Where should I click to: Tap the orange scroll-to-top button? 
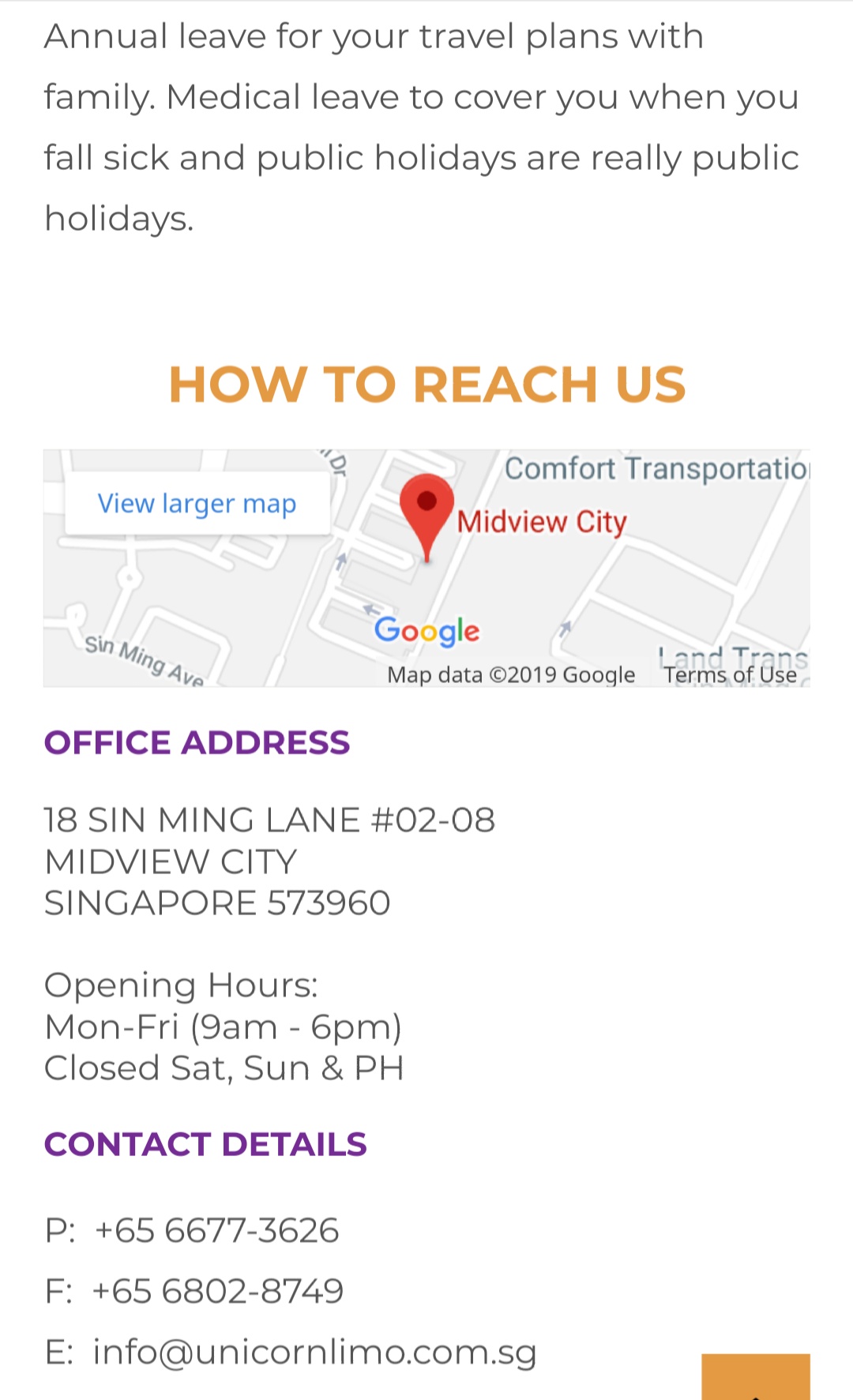(755, 1378)
